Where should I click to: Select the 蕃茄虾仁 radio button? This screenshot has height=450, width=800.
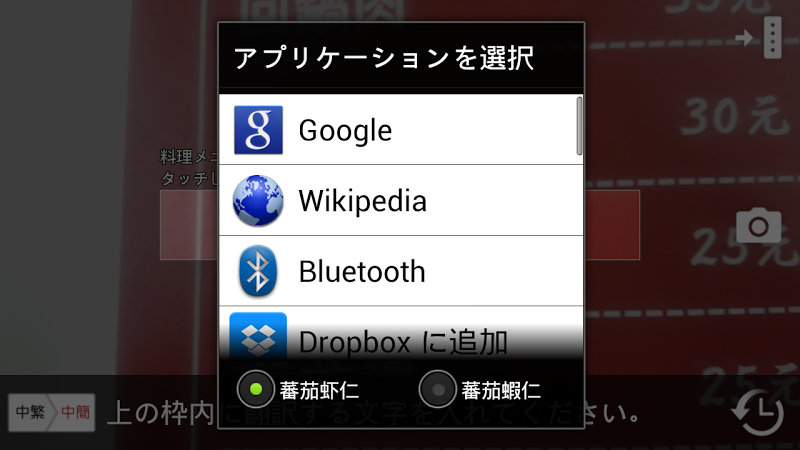[255, 389]
